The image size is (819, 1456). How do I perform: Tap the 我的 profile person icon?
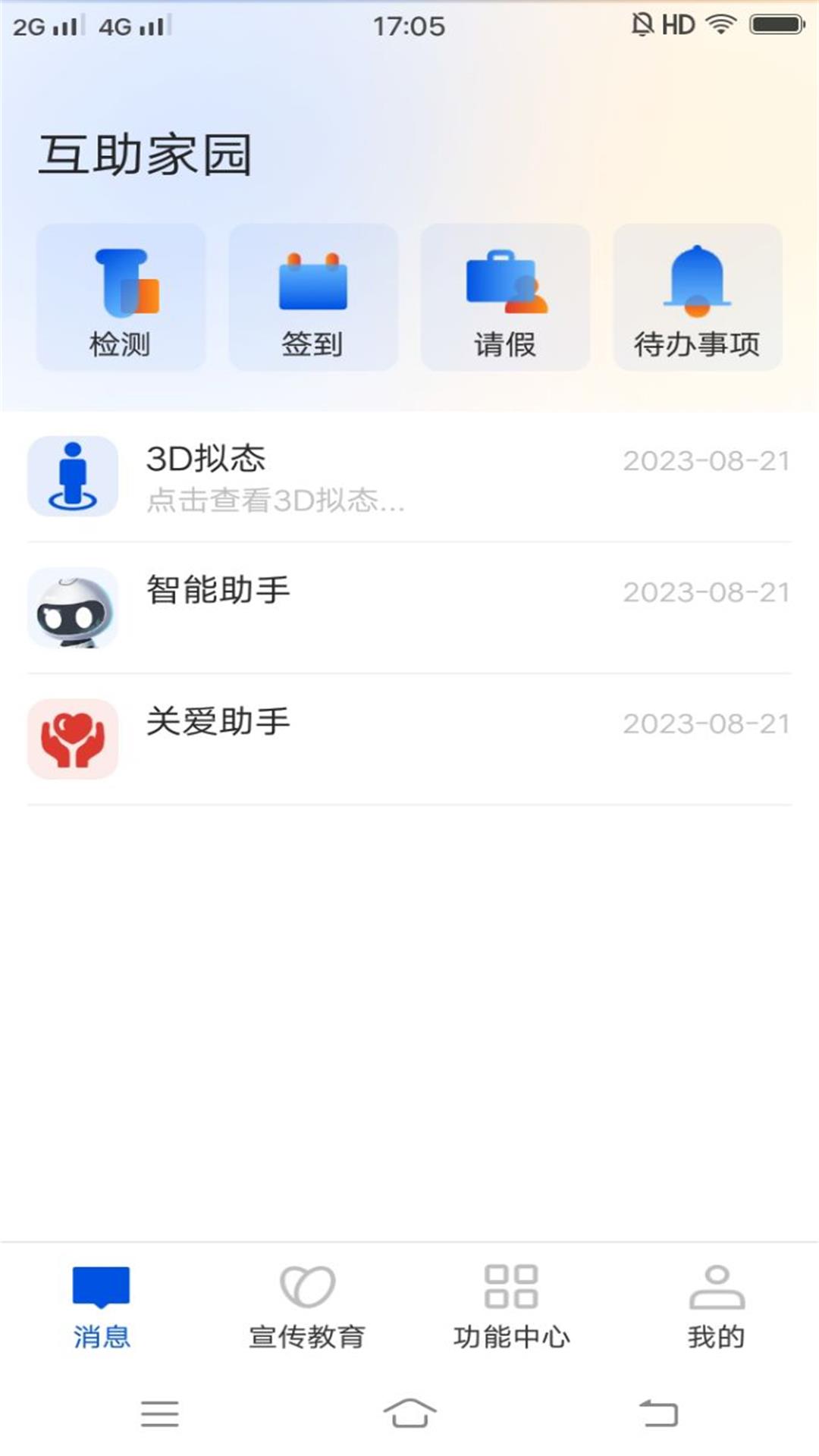click(x=717, y=1282)
